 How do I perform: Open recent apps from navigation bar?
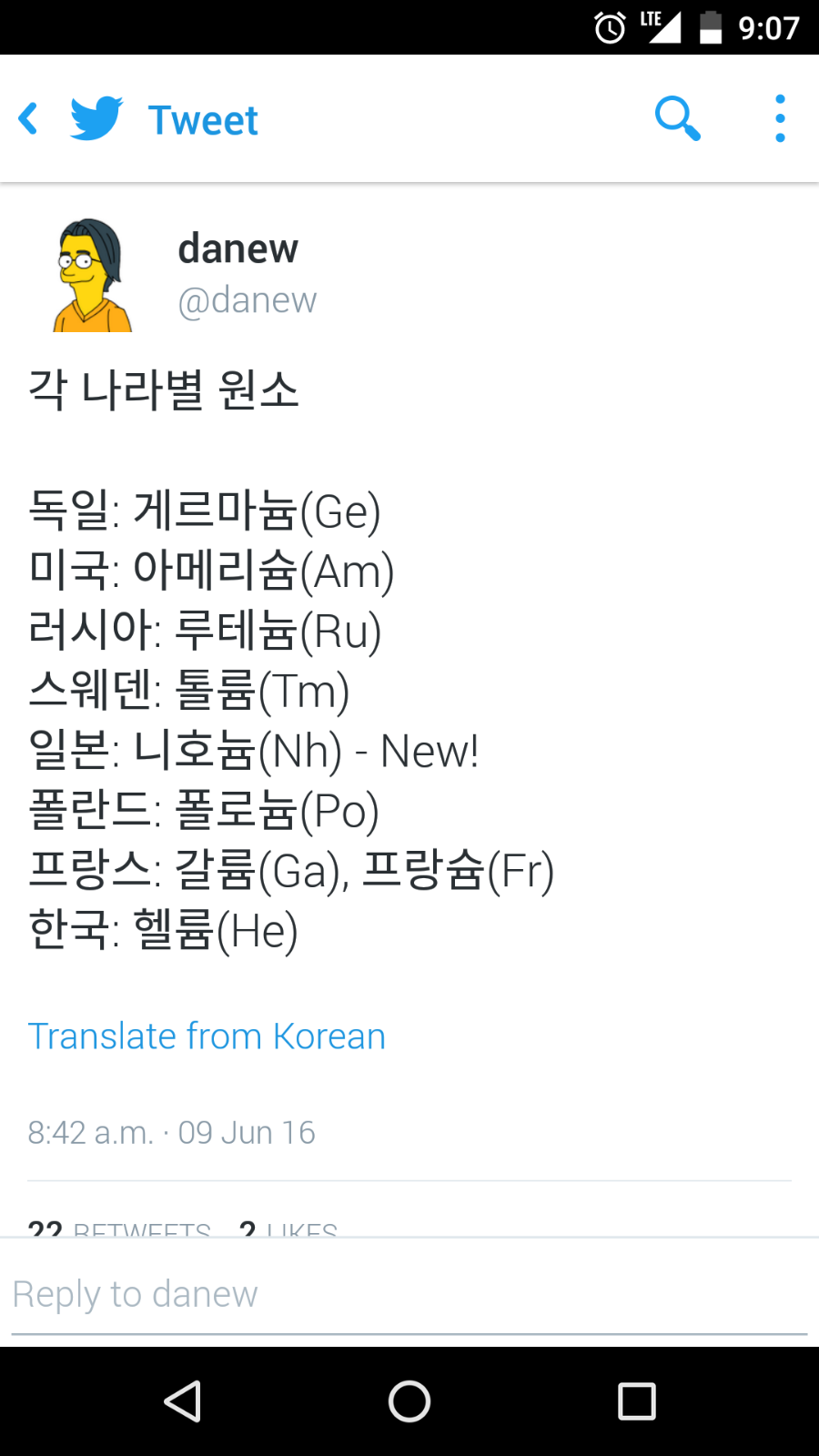click(636, 1400)
